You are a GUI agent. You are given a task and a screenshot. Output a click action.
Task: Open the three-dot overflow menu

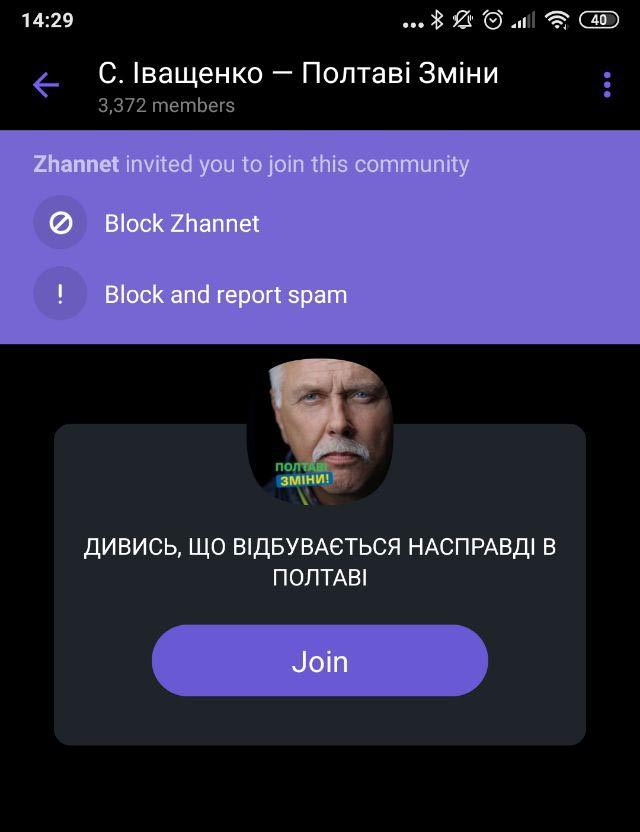pos(607,86)
